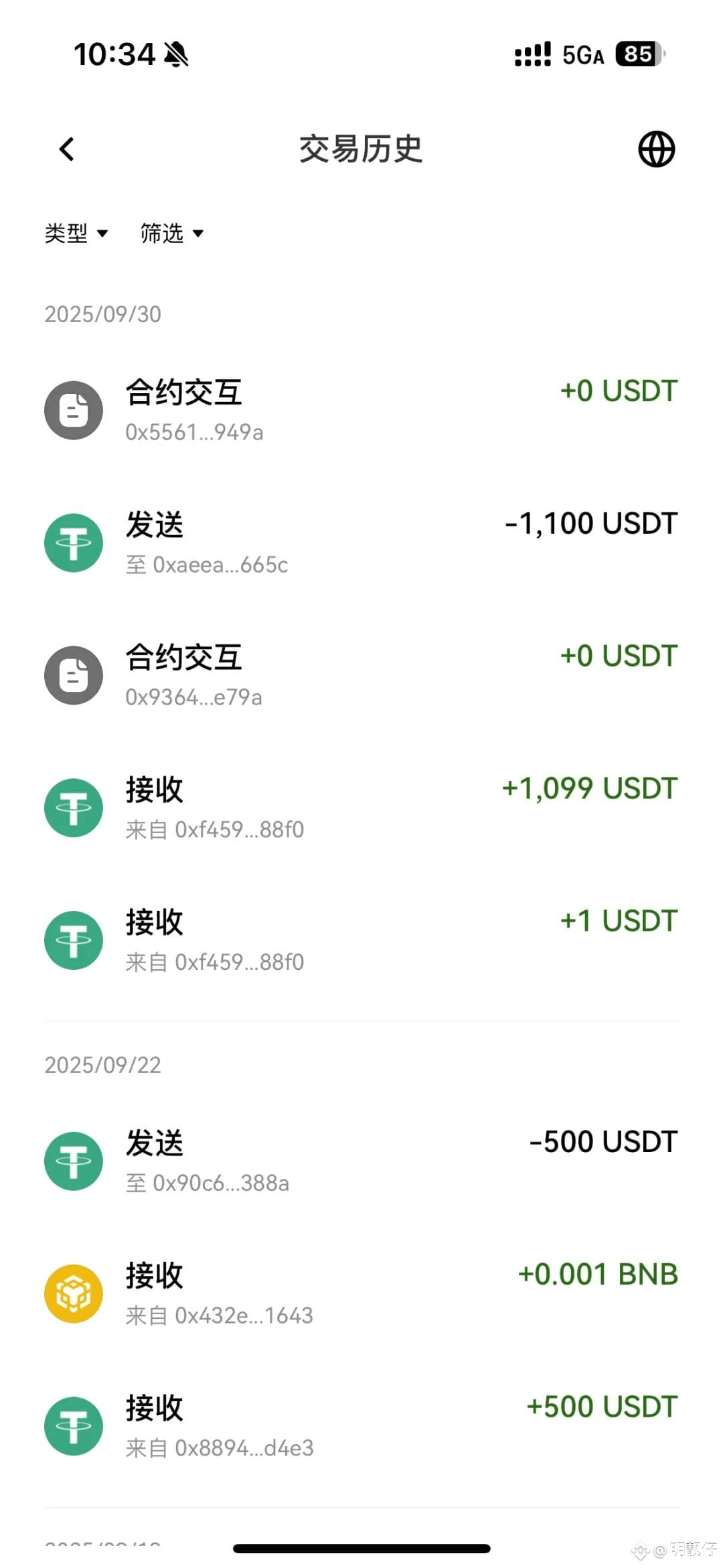View the +1 USDT received transaction

pyautogui.click(x=361, y=940)
